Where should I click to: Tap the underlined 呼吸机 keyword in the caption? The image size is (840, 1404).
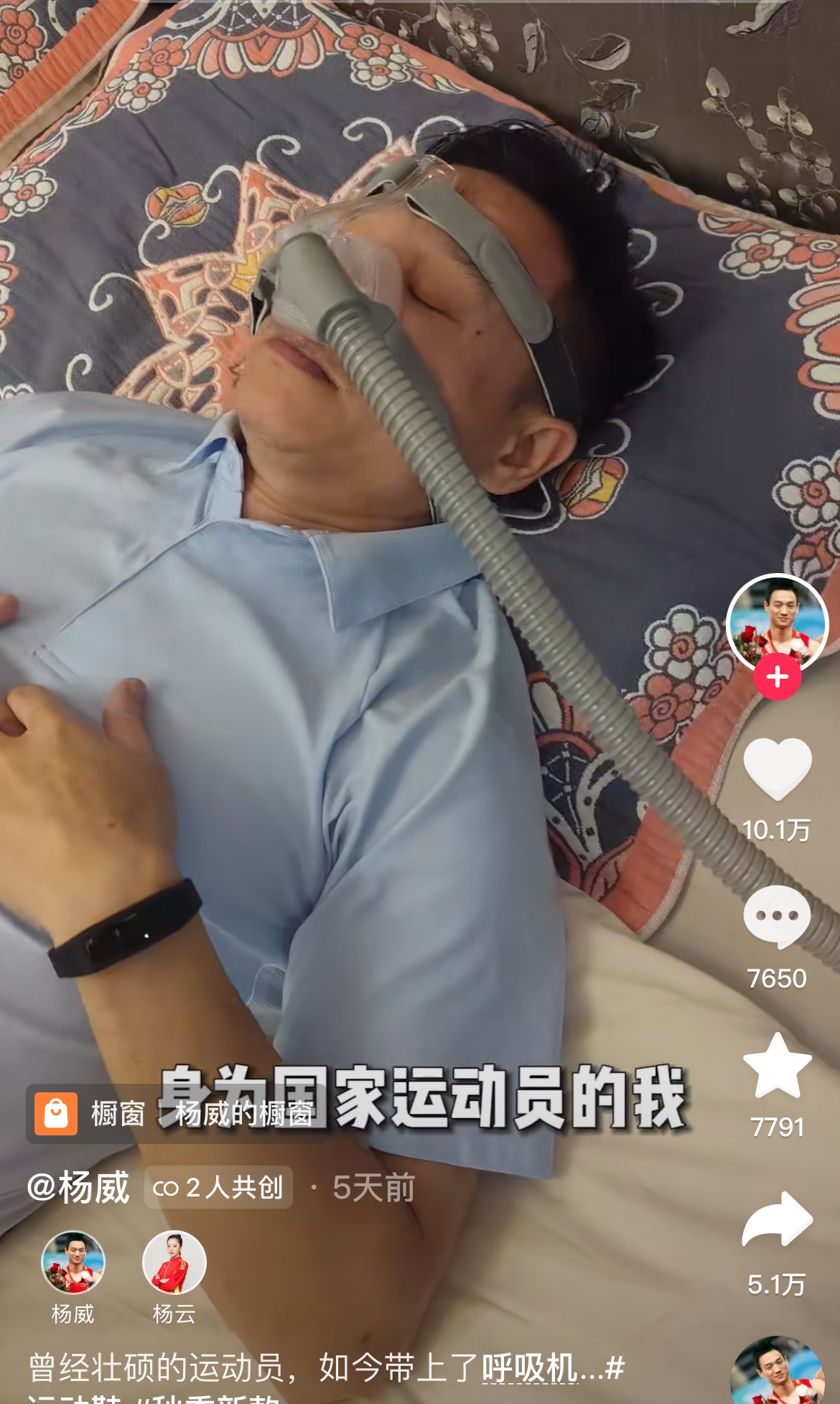(530, 1367)
